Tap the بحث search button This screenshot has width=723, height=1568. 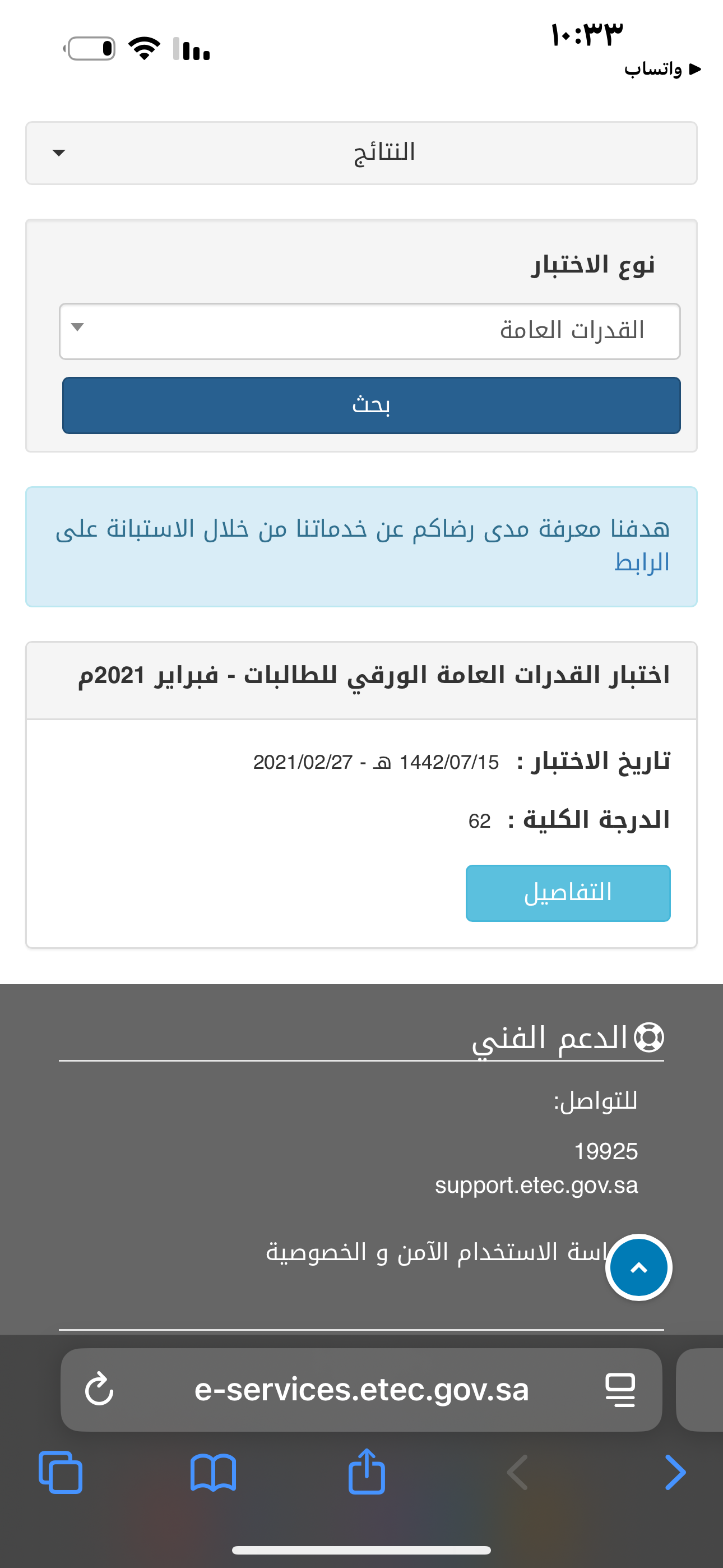[370, 405]
